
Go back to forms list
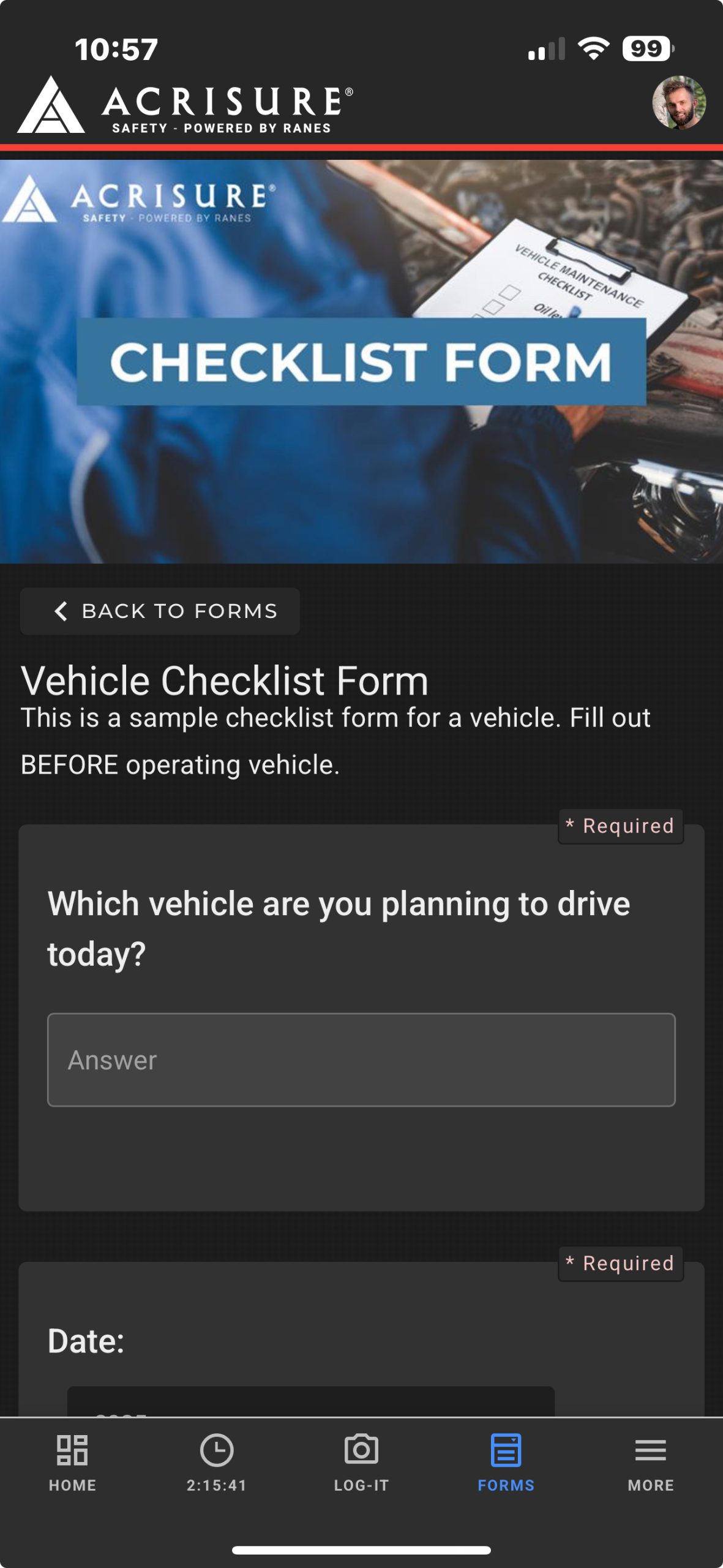pyautogui.click(x=160, y=611)
